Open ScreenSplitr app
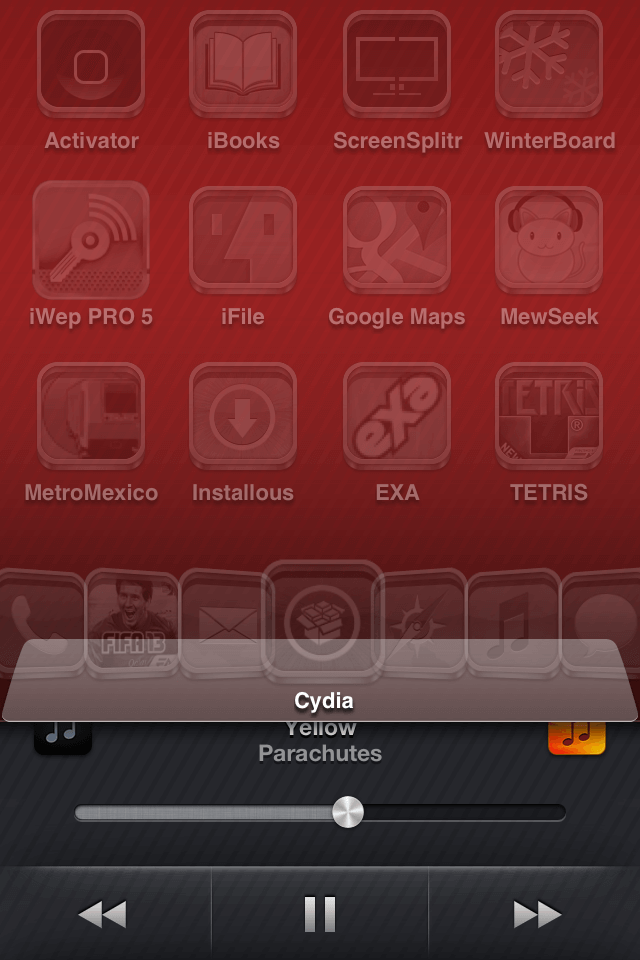This screenshot has height=960, width=640. [397, 66]
